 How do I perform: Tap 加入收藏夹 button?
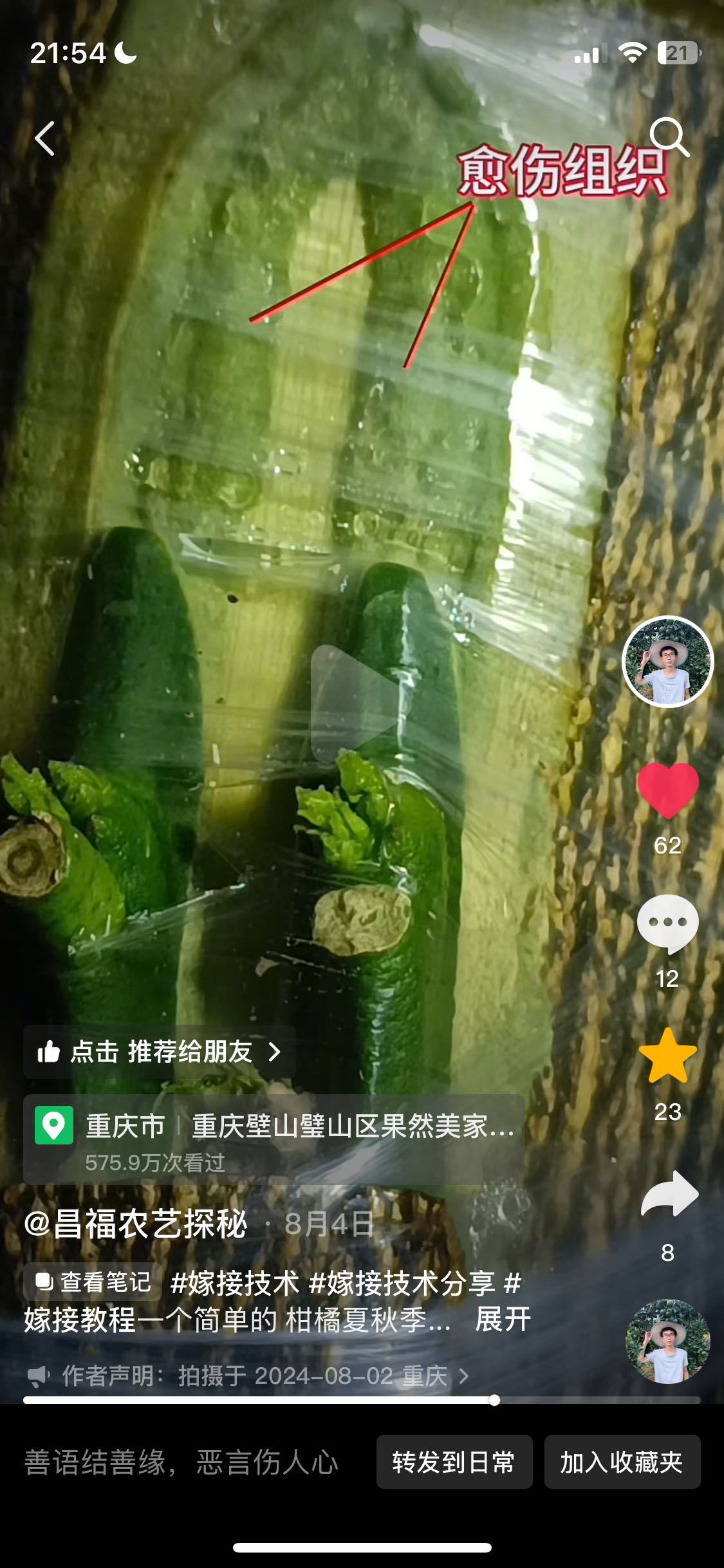click(622, 1462)
